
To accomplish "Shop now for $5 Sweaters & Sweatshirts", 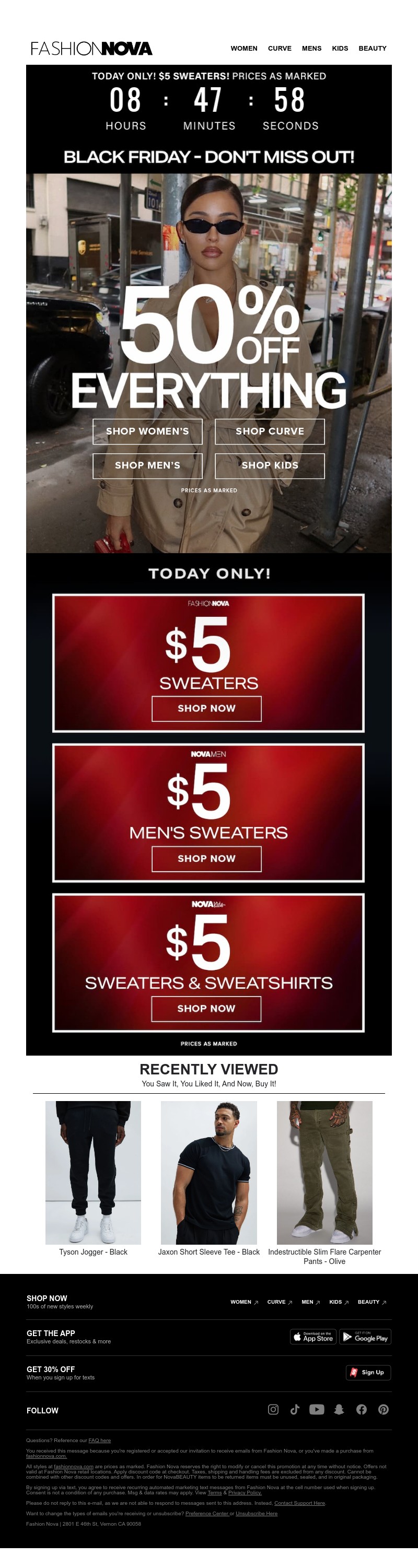I will click(x=206, y=1009).
